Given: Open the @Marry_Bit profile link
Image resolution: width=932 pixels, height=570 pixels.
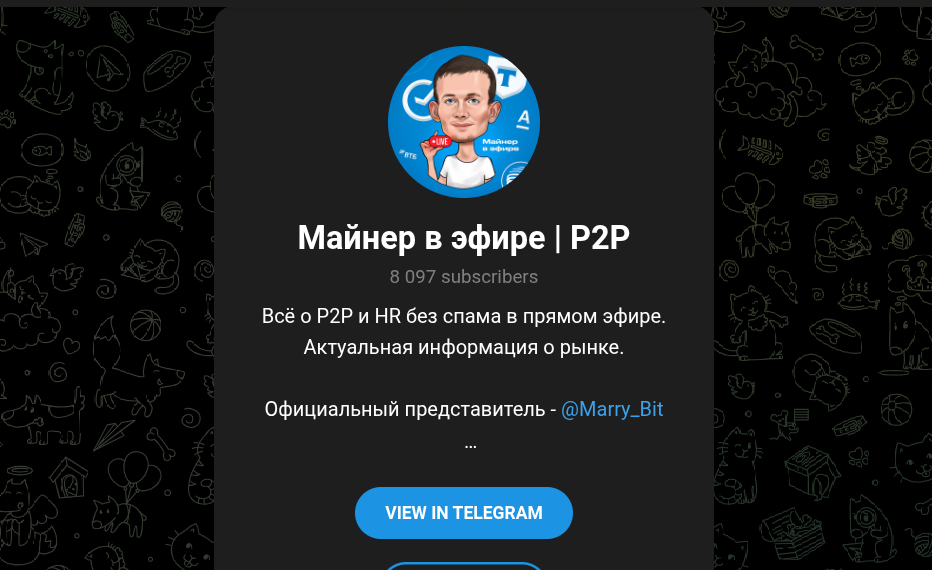Looking at the screenshot, I should click(x=611, y=409).
